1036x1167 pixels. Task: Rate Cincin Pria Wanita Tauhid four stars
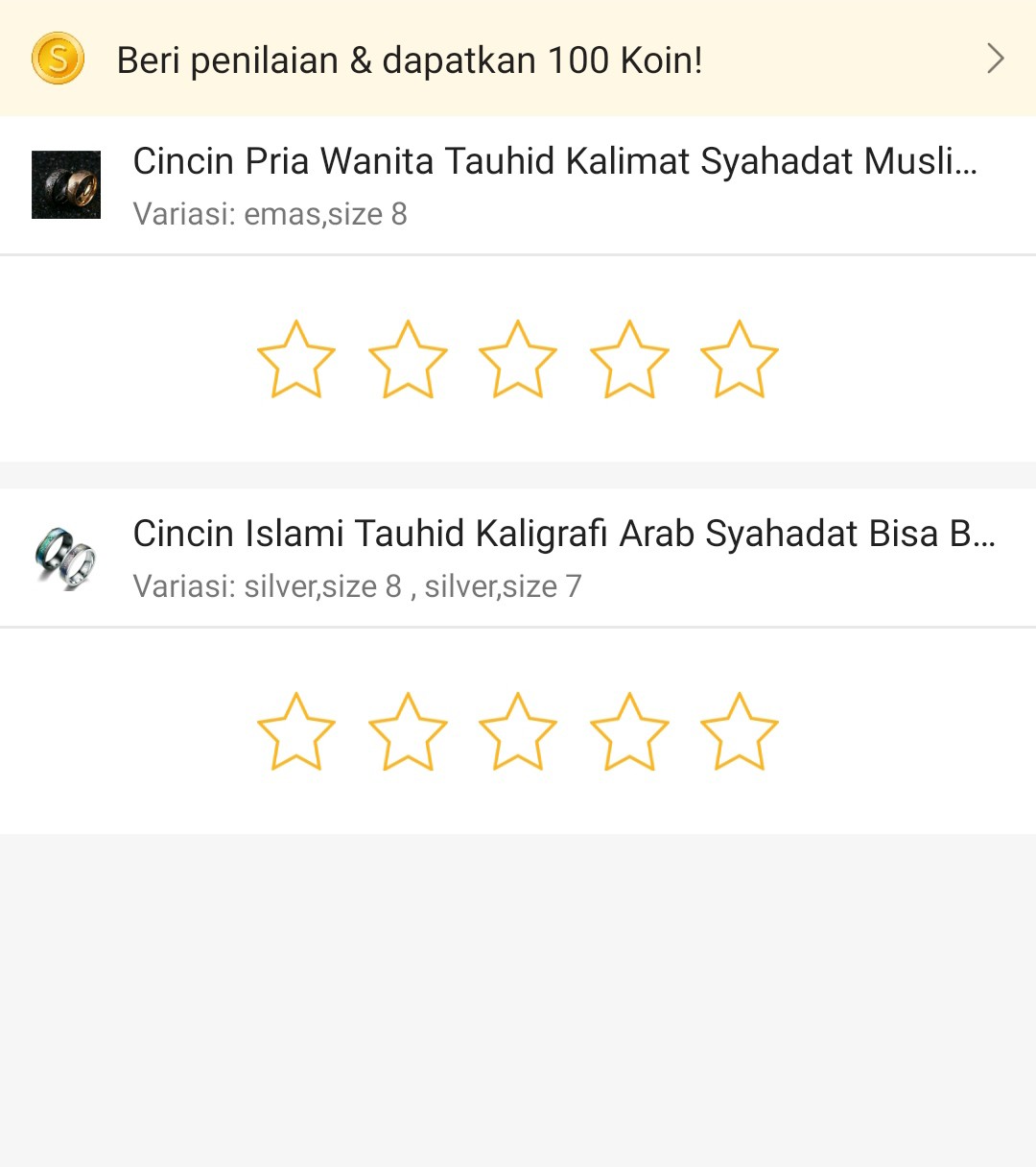point(629,360)
